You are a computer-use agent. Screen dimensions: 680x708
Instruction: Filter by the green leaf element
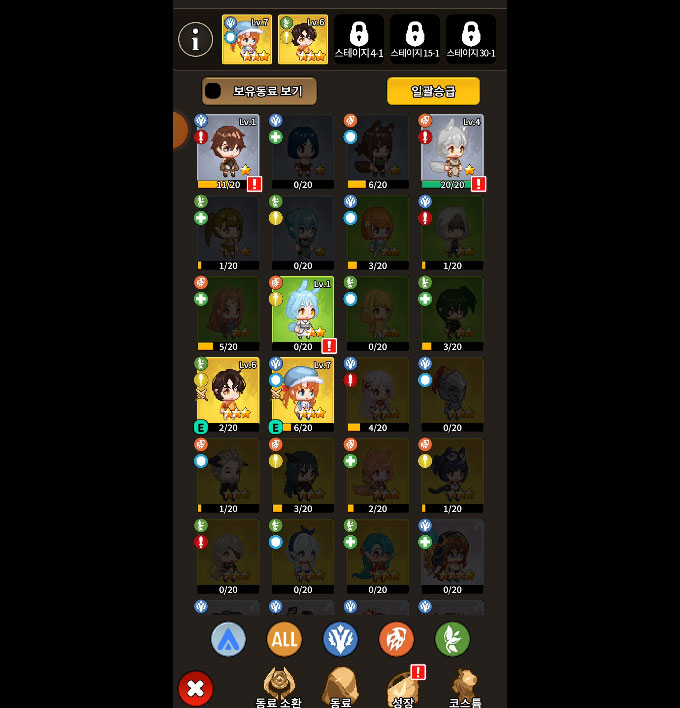coord(452,639)
